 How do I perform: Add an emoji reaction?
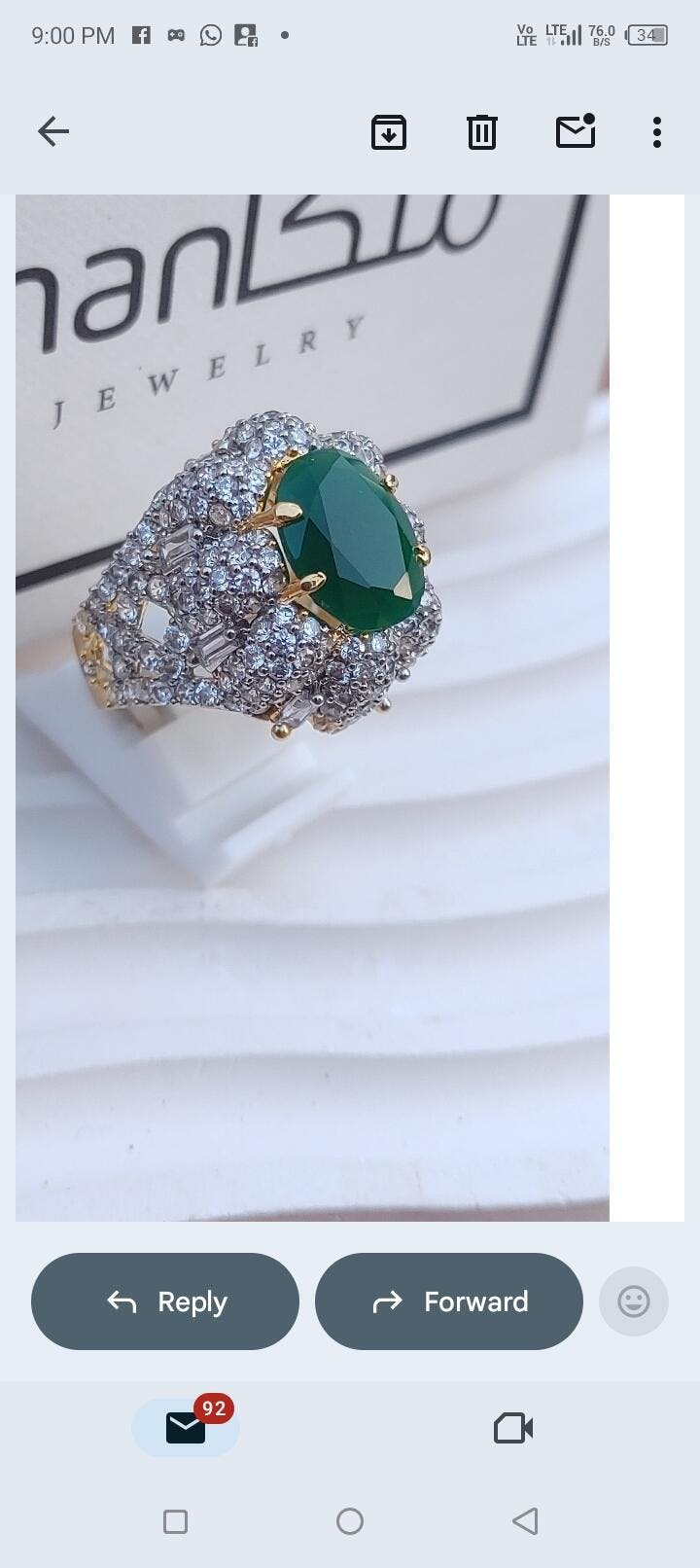[x=634, y=1301]
